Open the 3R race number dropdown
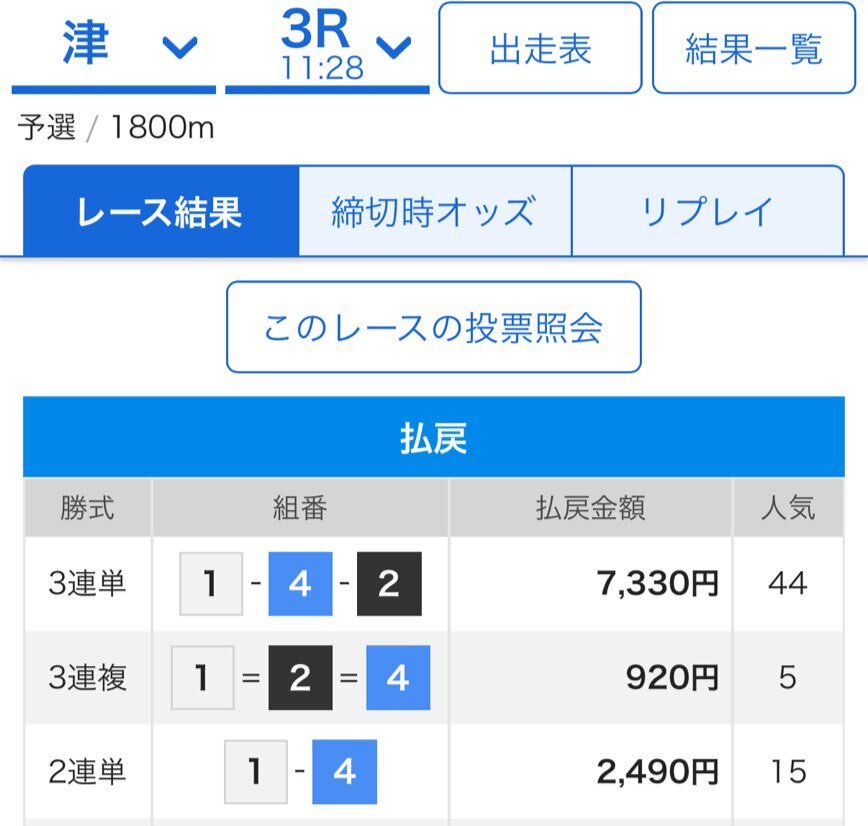The width and height of the screenshot is (868, 826). tap(327, 47)
